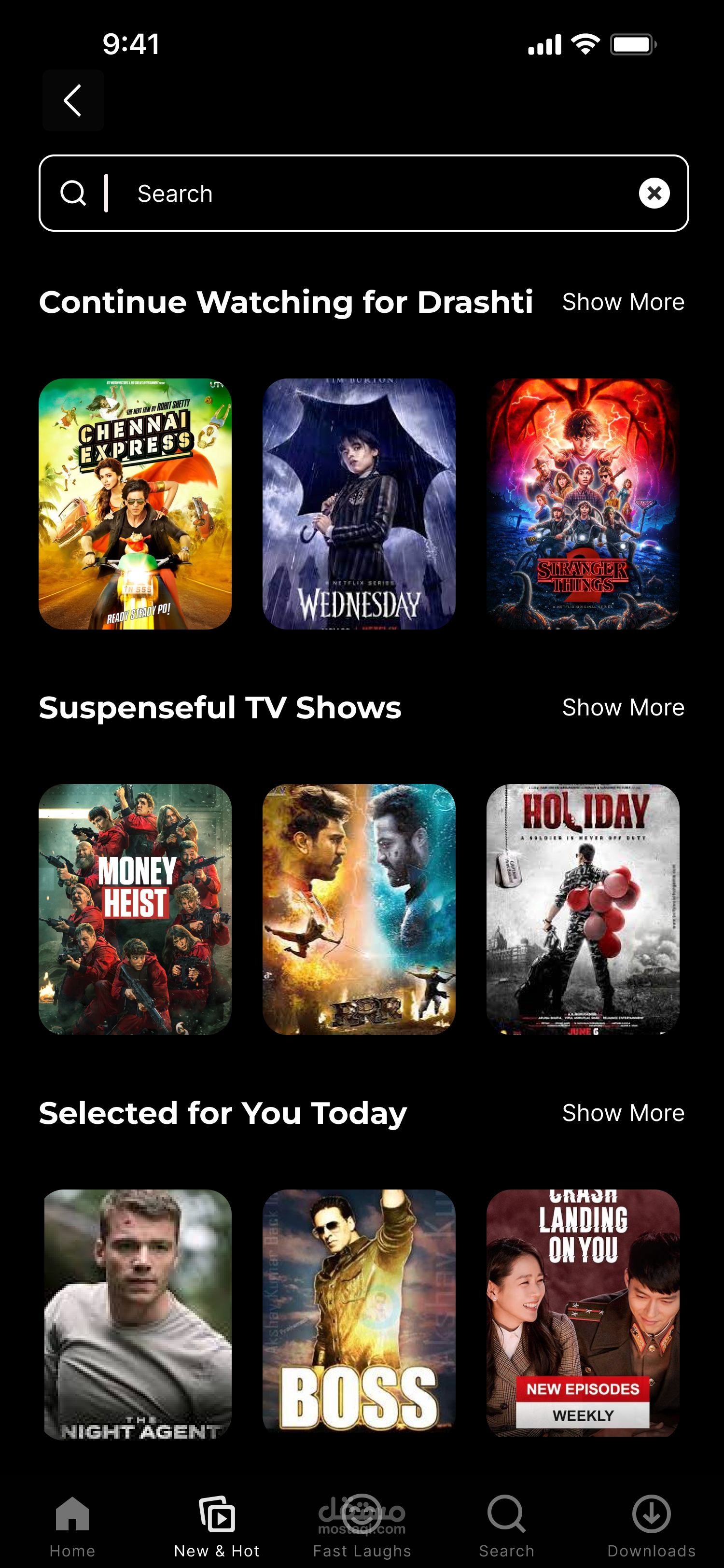Open the Chennai Express poster

point(135,504)
